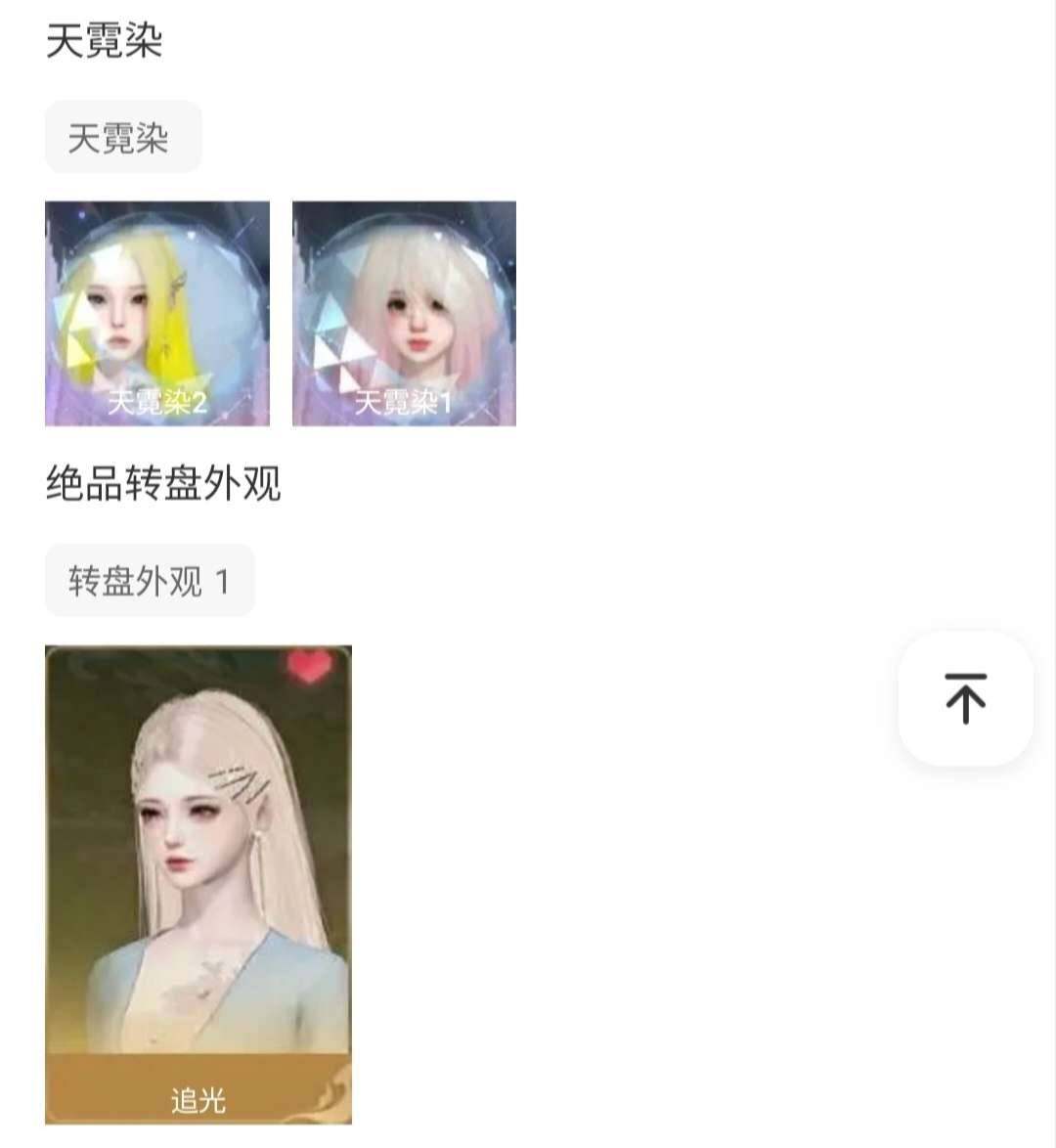Select the 天霓染2 dye preview icon
This screenshot has height=1148, width=1056.
[156, 313]
